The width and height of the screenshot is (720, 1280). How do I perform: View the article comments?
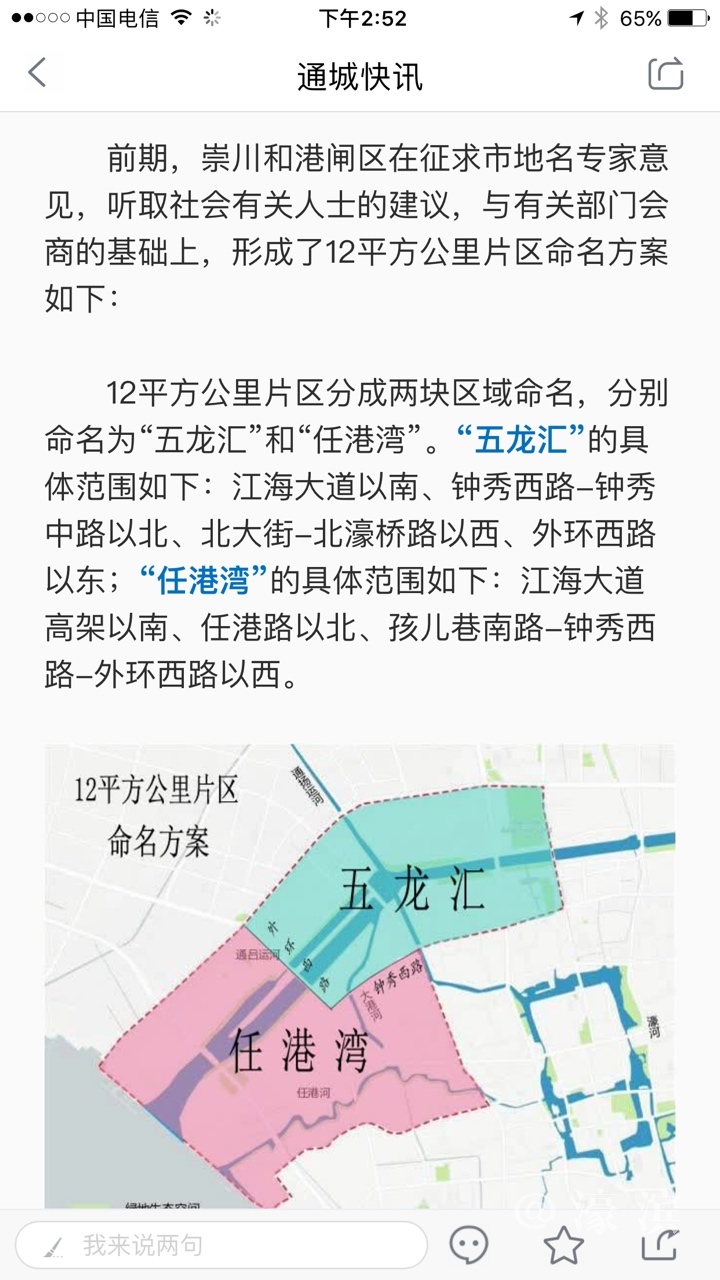pyautogui.click(x=468, y=1245)
